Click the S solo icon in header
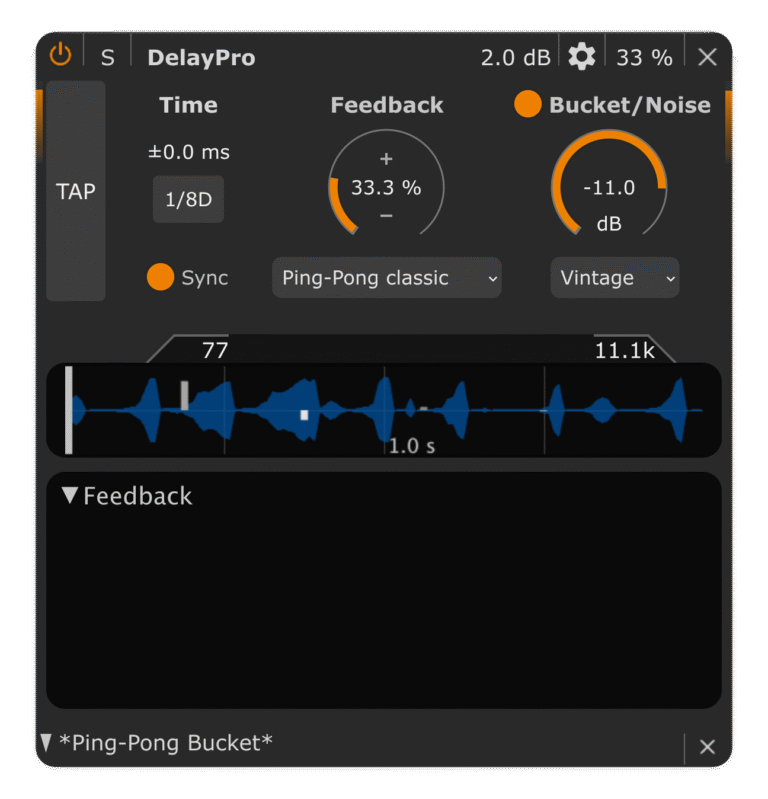The height and width of the screenshot is (799, 768). pos(107,57)
